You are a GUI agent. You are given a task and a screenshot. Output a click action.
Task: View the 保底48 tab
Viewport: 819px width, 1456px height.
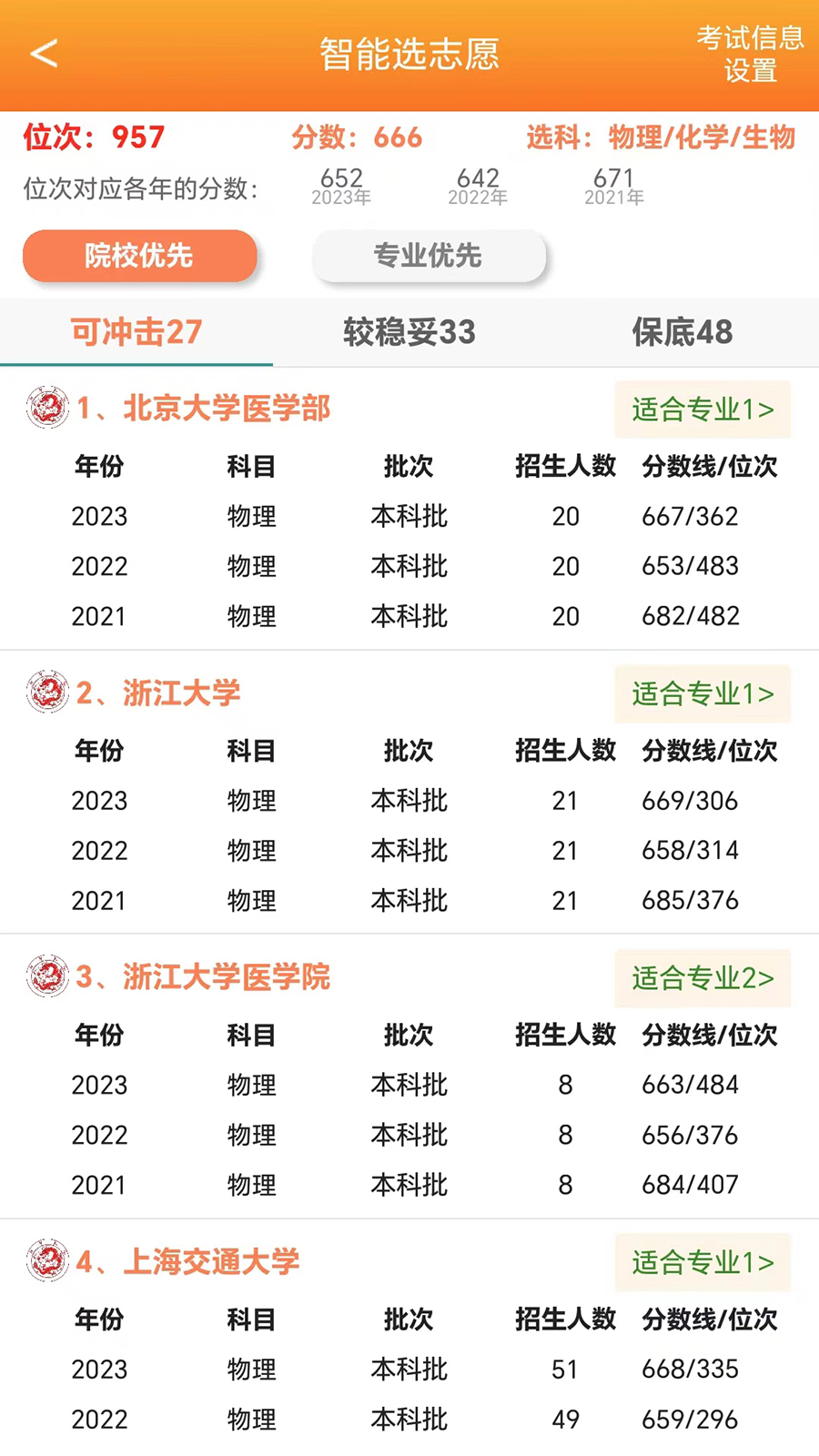682,332
